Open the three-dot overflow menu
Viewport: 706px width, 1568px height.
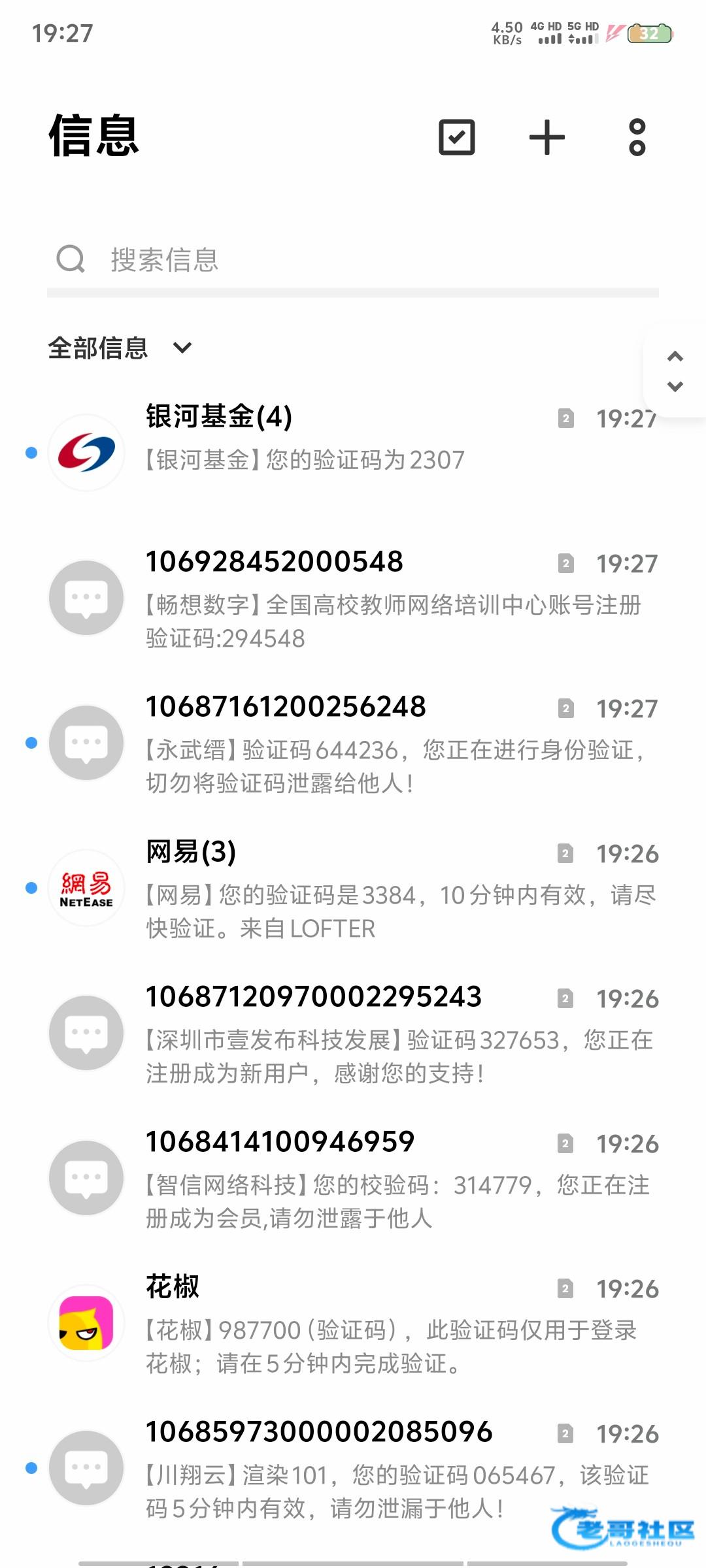pos(637,137)
